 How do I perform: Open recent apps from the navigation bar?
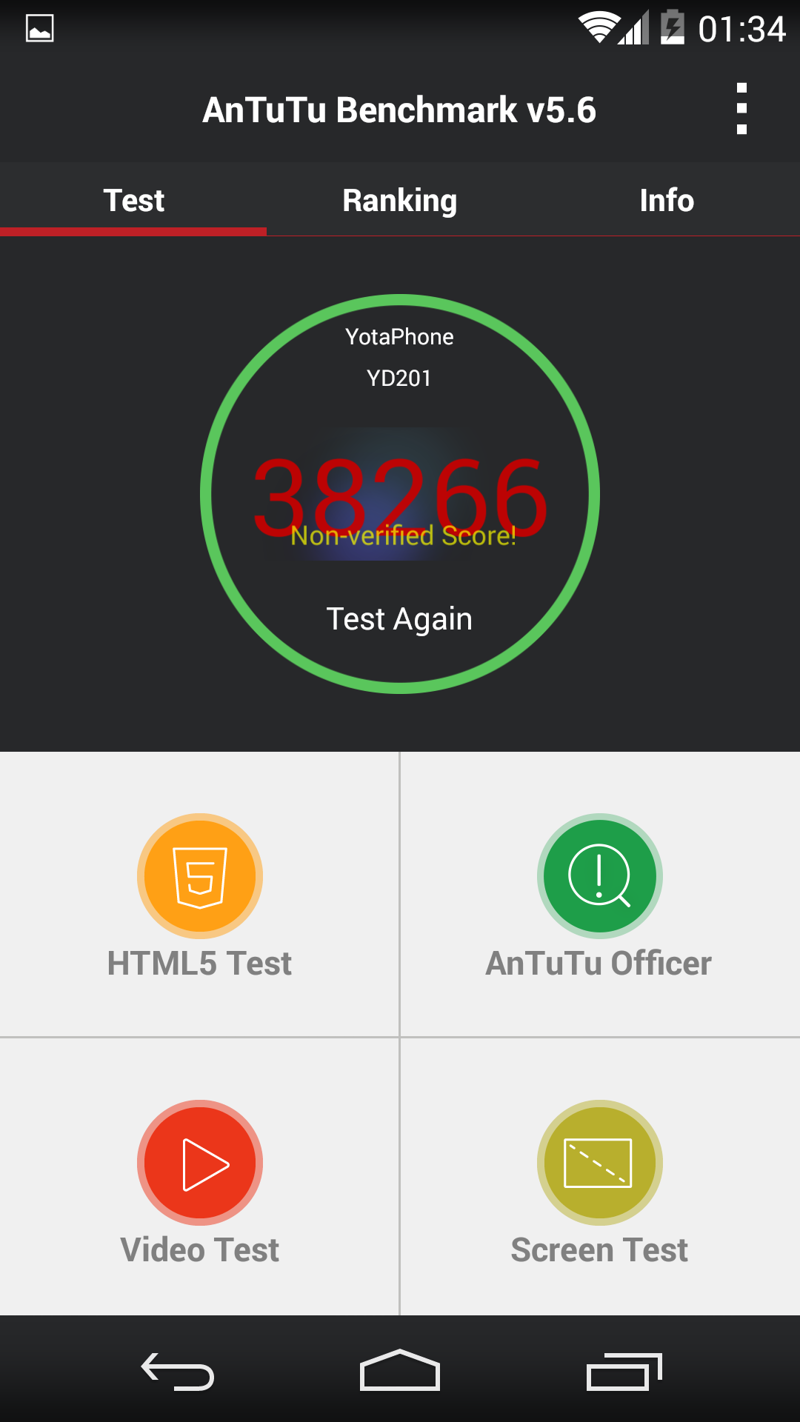(x=623, y=1371)
